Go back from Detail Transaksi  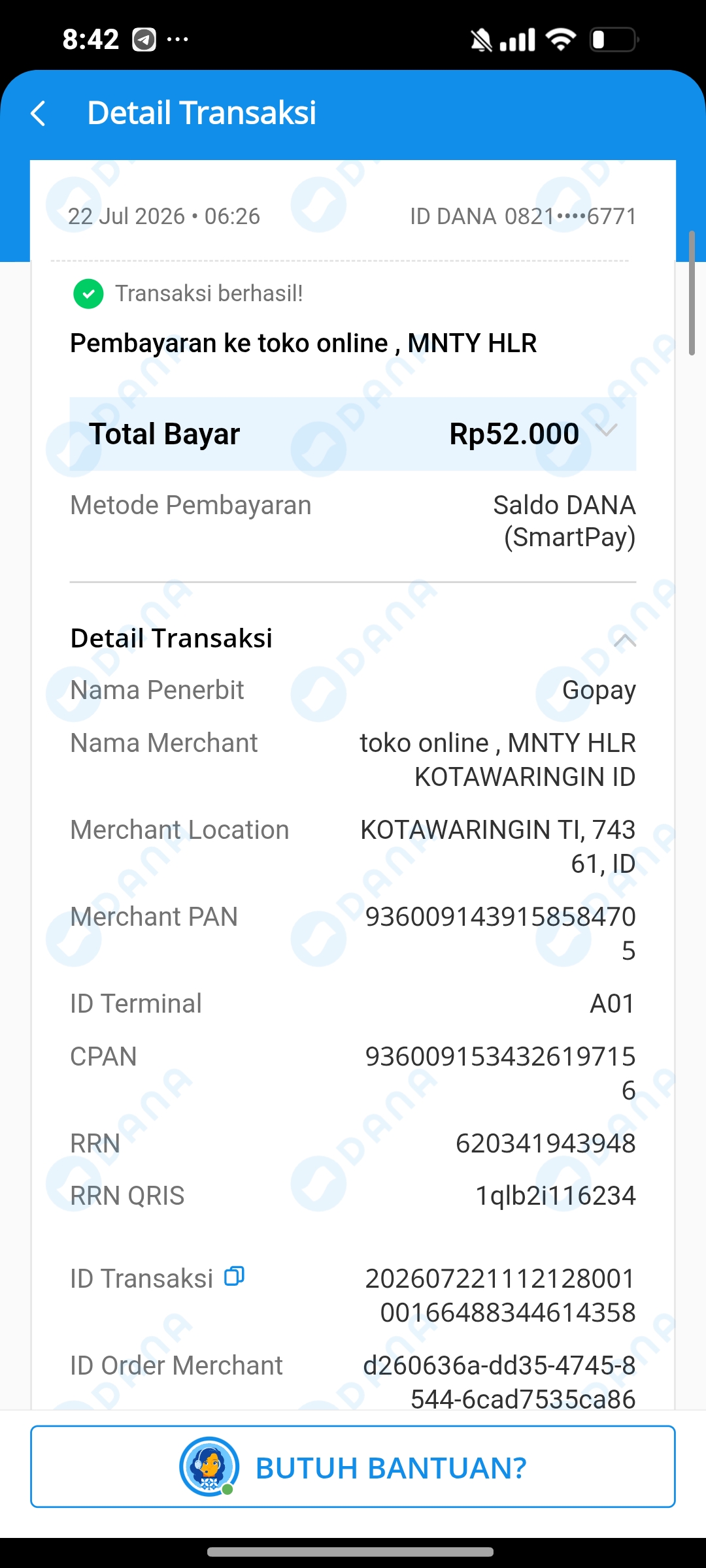[39, 114]
